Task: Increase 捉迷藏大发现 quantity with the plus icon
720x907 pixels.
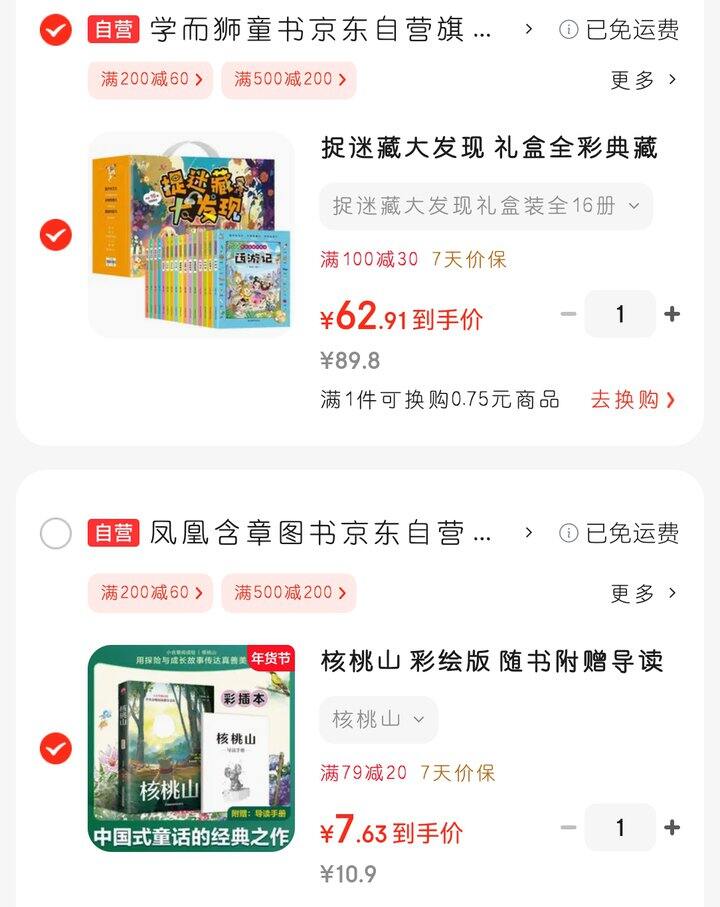Action: (x=673, y=314)
